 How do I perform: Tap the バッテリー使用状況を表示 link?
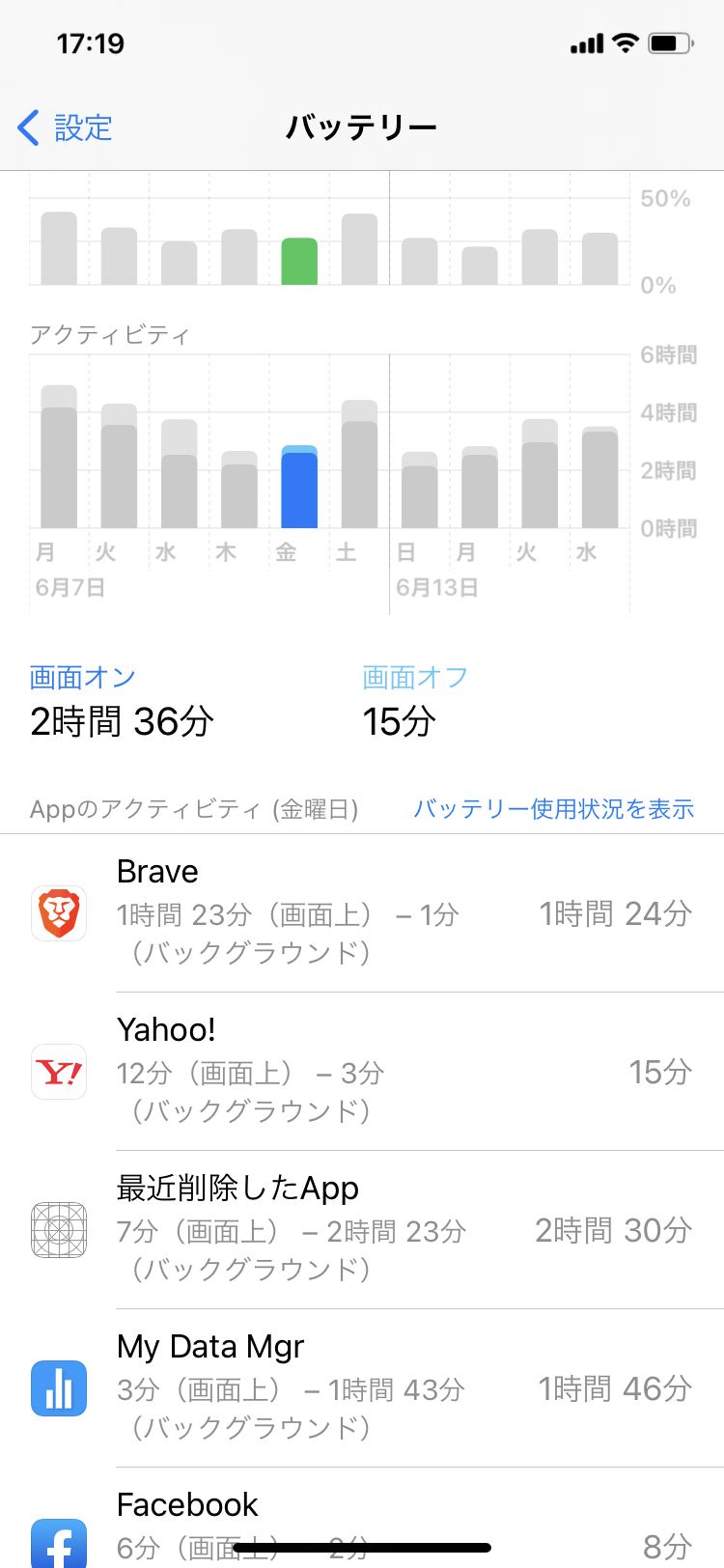[x=553, y=809]
